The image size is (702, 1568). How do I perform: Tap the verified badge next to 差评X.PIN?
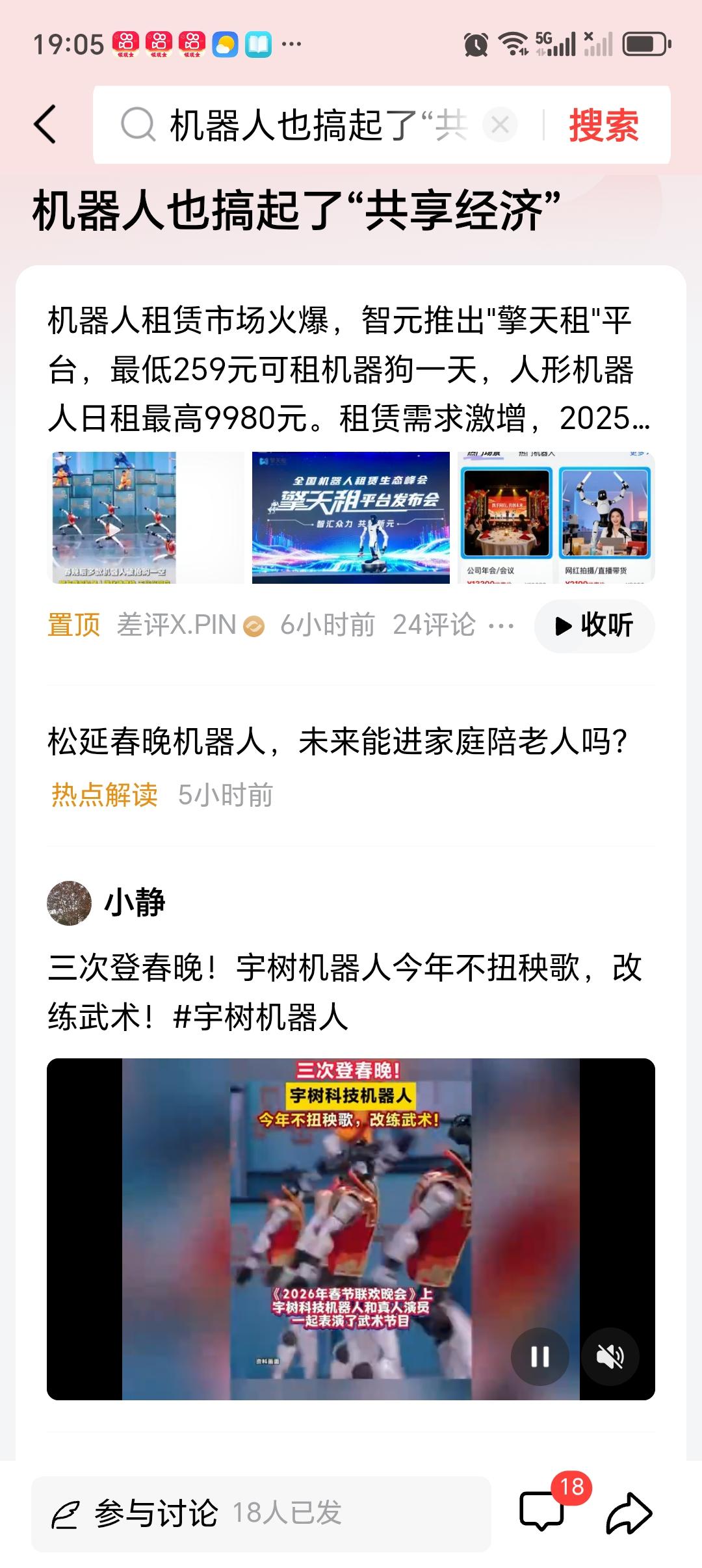[253, 625]
